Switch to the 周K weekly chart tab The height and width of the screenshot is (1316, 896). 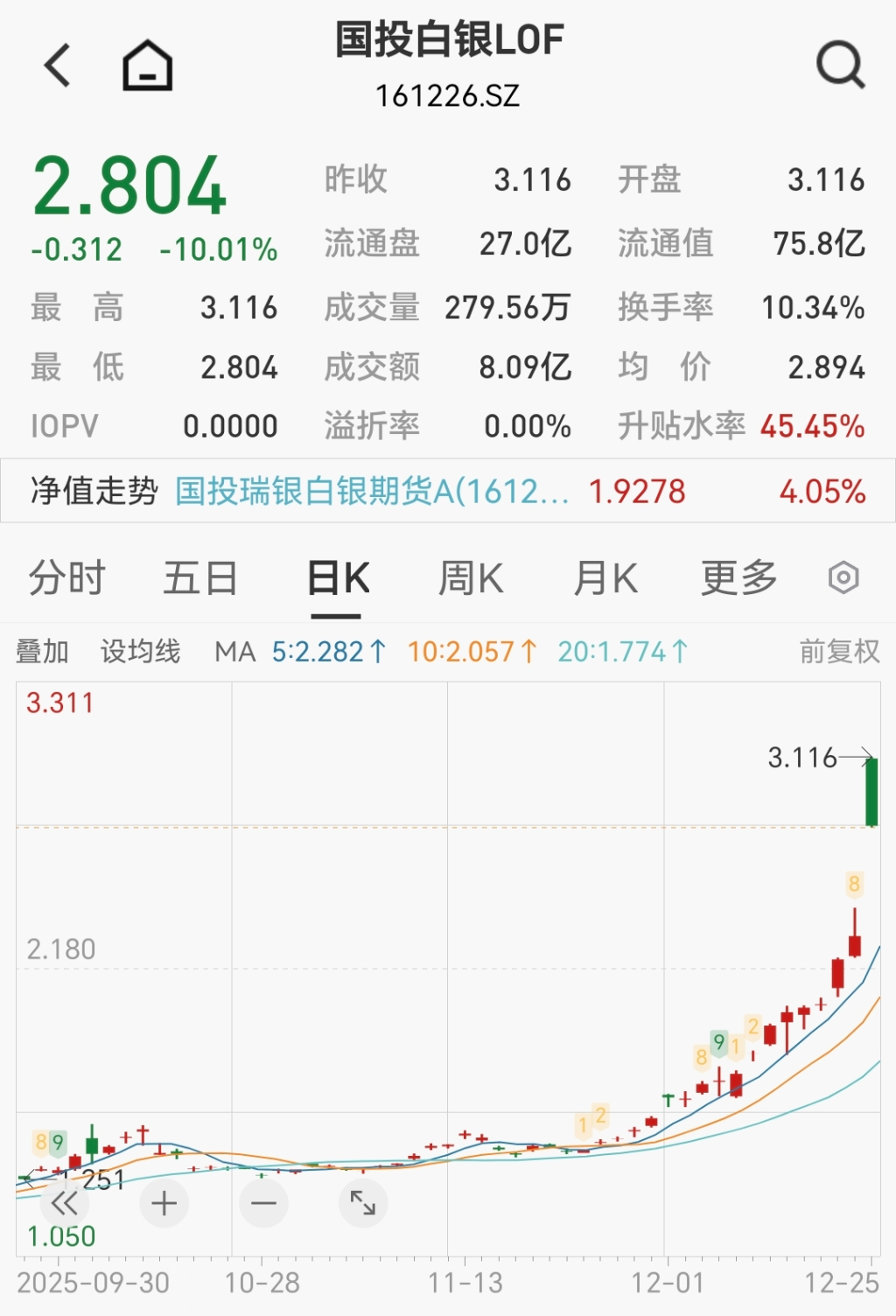(471, 577)
